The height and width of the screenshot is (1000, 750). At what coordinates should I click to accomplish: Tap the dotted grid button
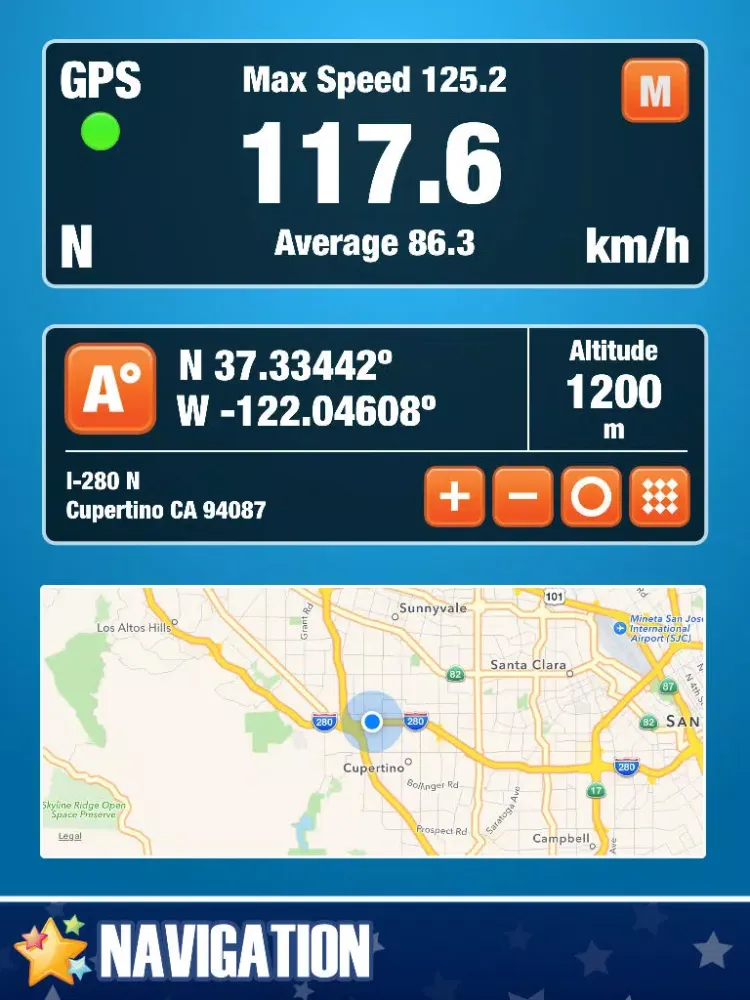[x=660, y=496]
